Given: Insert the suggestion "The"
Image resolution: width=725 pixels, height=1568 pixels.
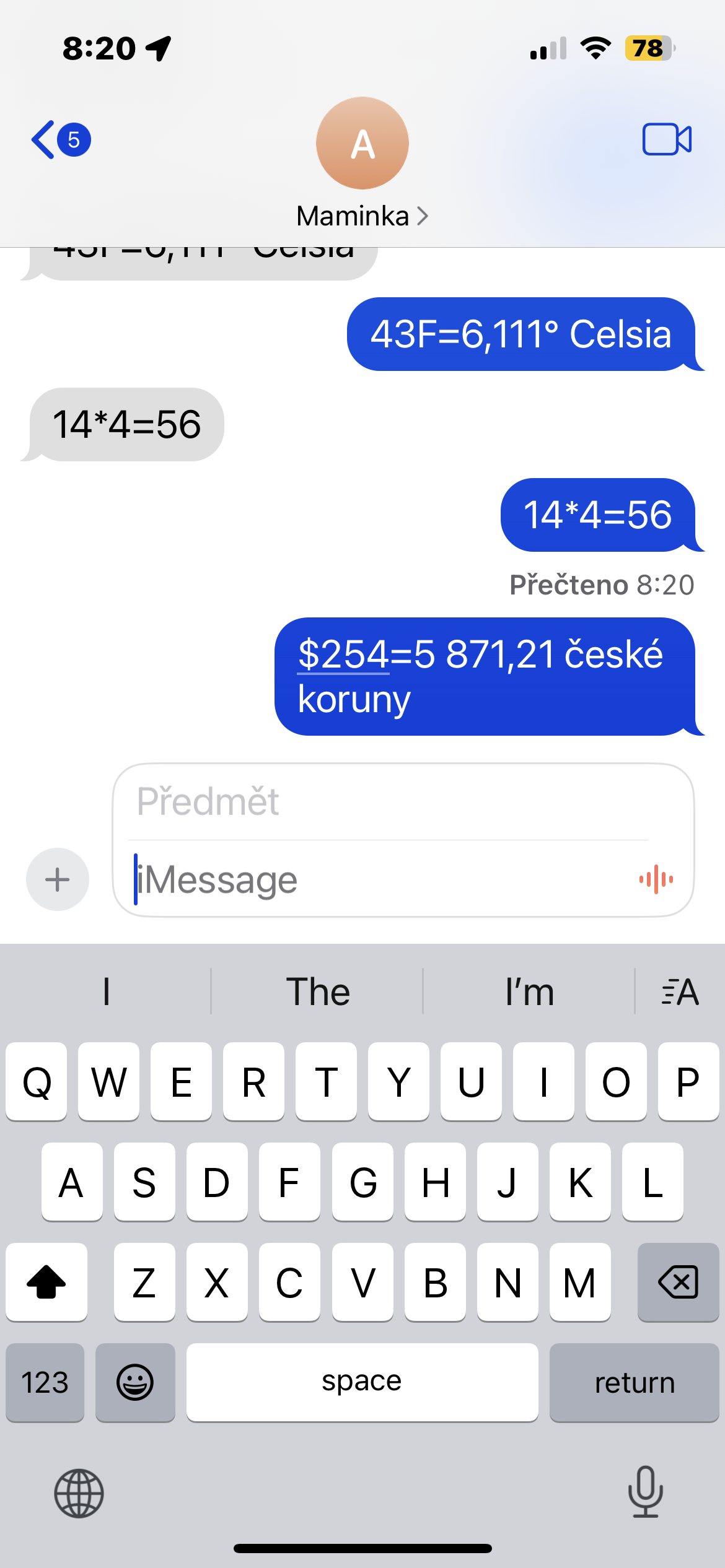Looking at the screenshot, I should coord(317,991).
